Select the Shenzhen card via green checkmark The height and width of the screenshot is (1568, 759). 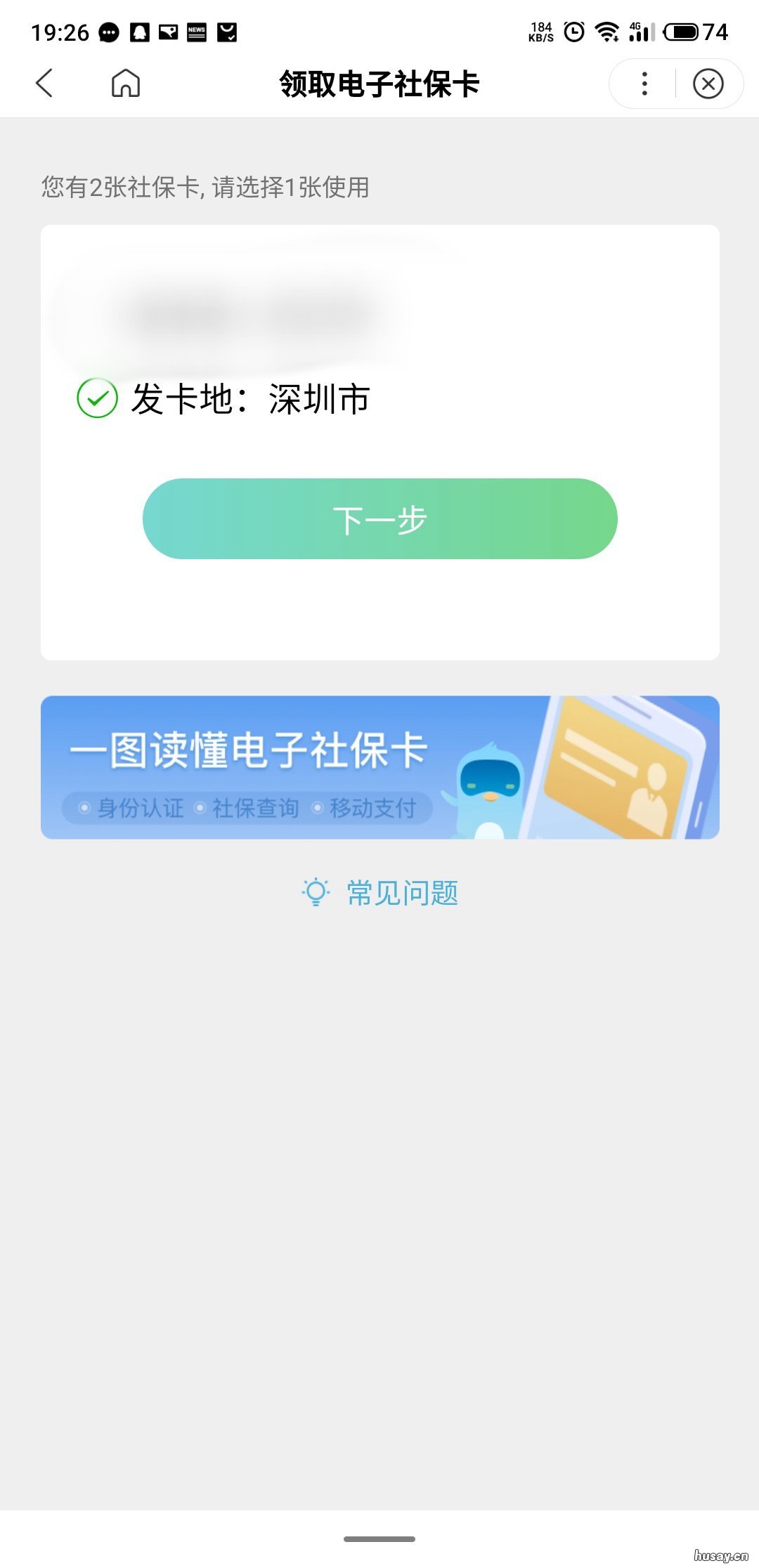[98, 399]
